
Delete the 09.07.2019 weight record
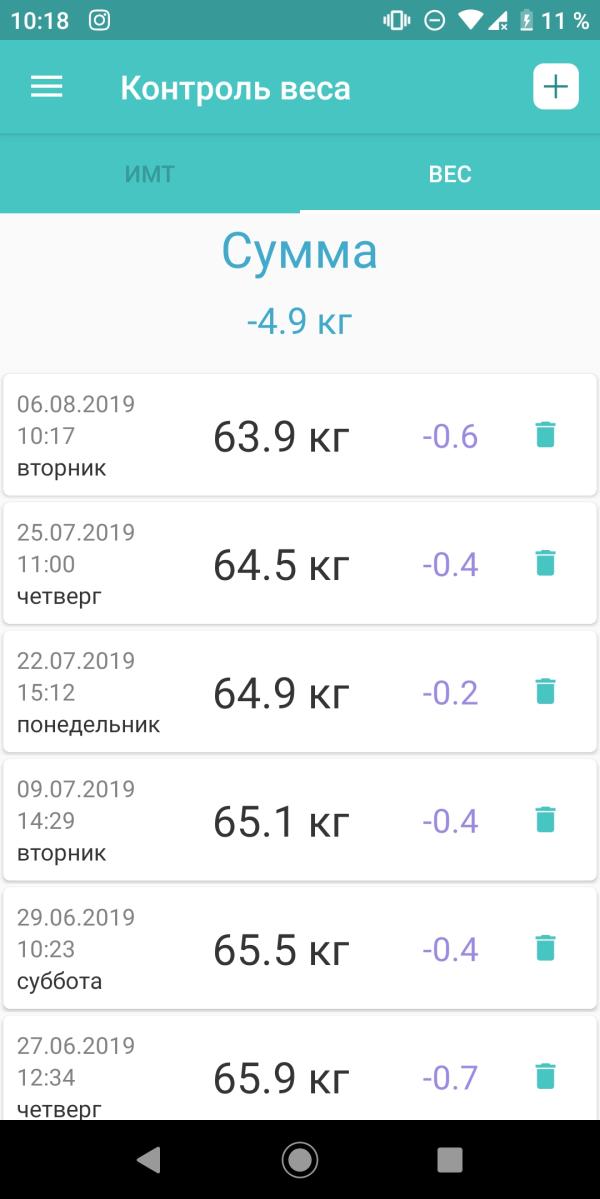coord(545,820)
